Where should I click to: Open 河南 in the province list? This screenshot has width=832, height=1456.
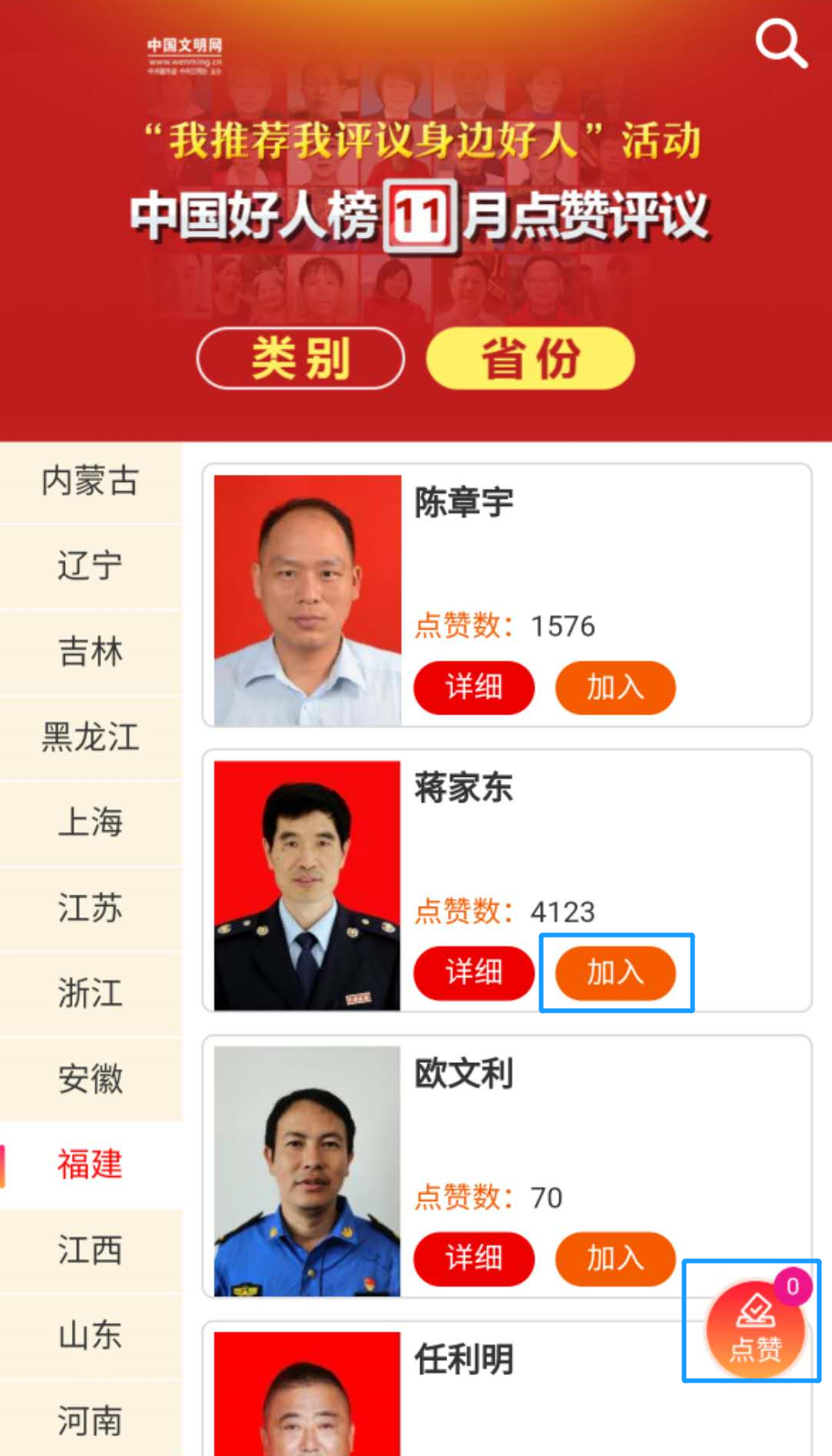pos(91,1420)
